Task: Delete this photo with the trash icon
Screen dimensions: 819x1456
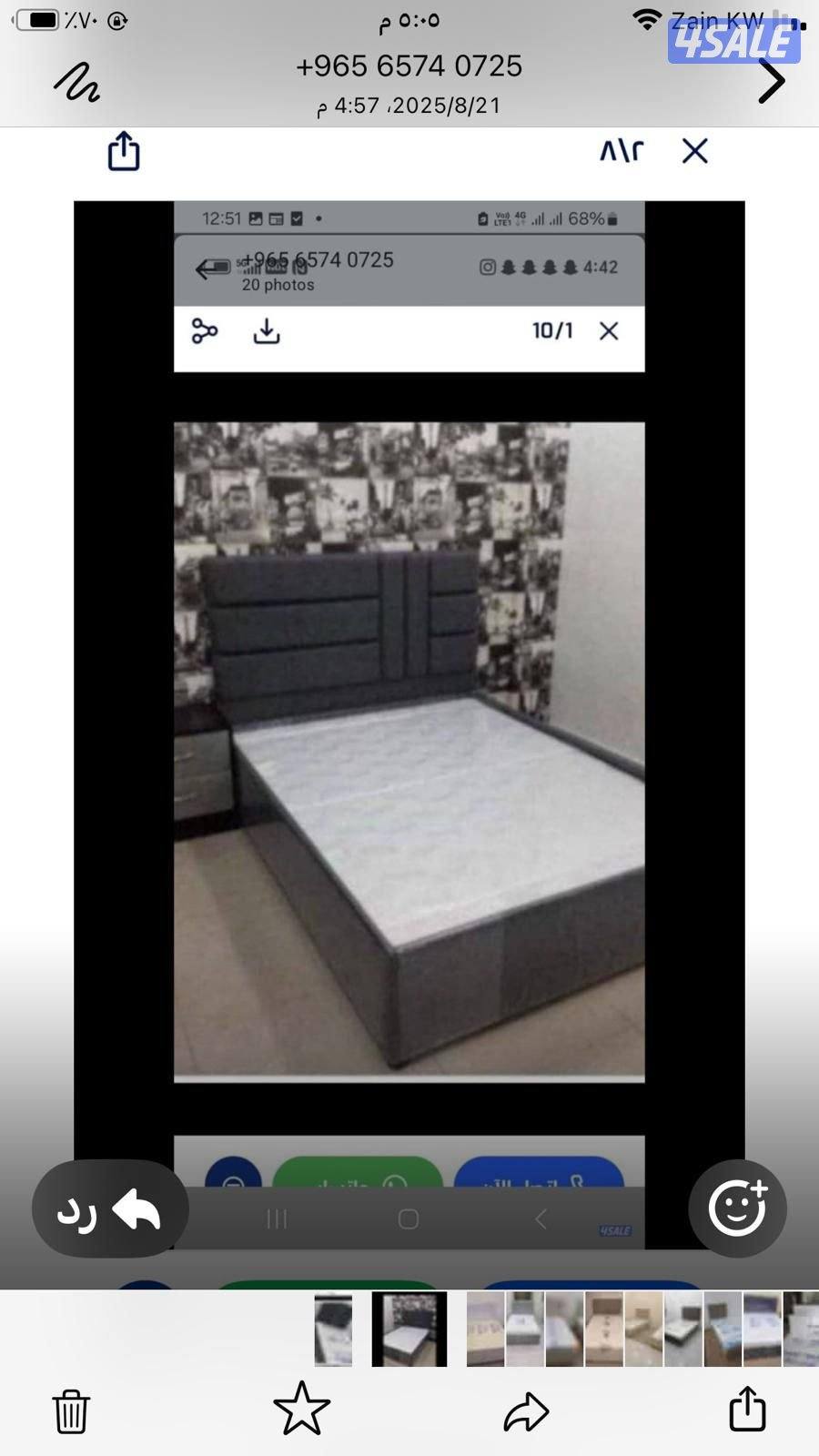Action: (71, 1410)
